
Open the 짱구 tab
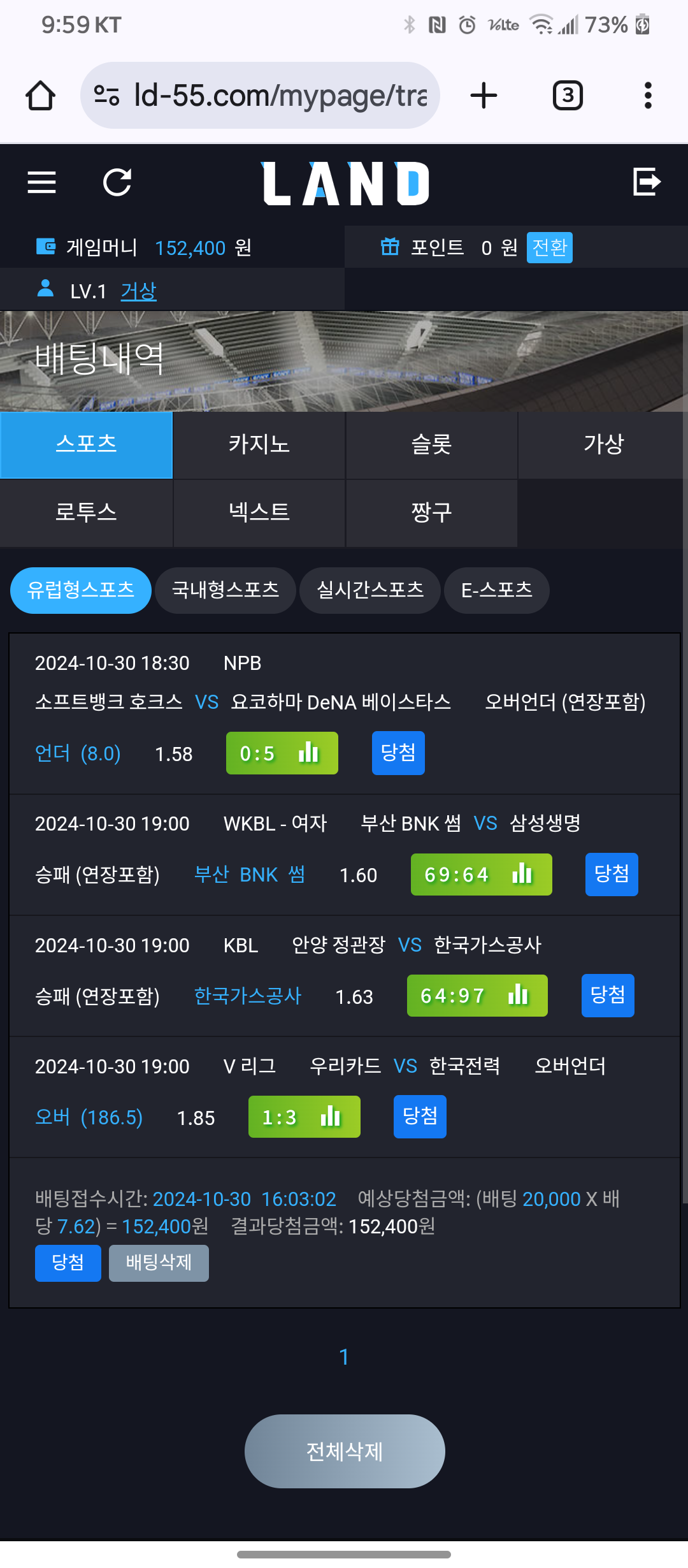[x=432, y=512]
